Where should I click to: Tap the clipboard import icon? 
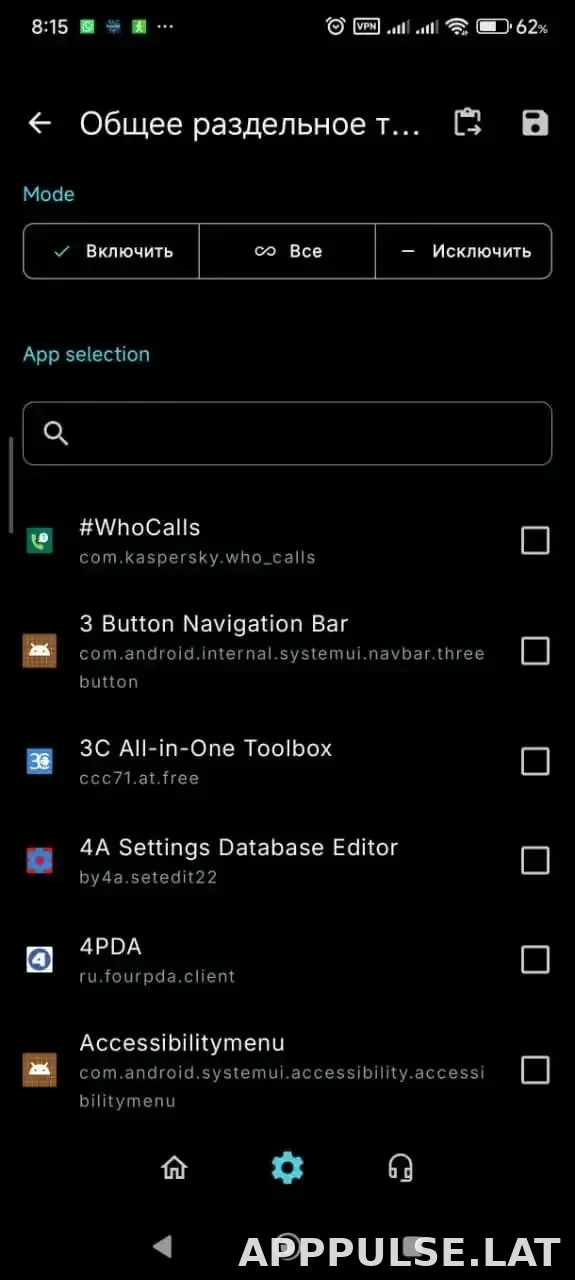(x=467, y=123)
